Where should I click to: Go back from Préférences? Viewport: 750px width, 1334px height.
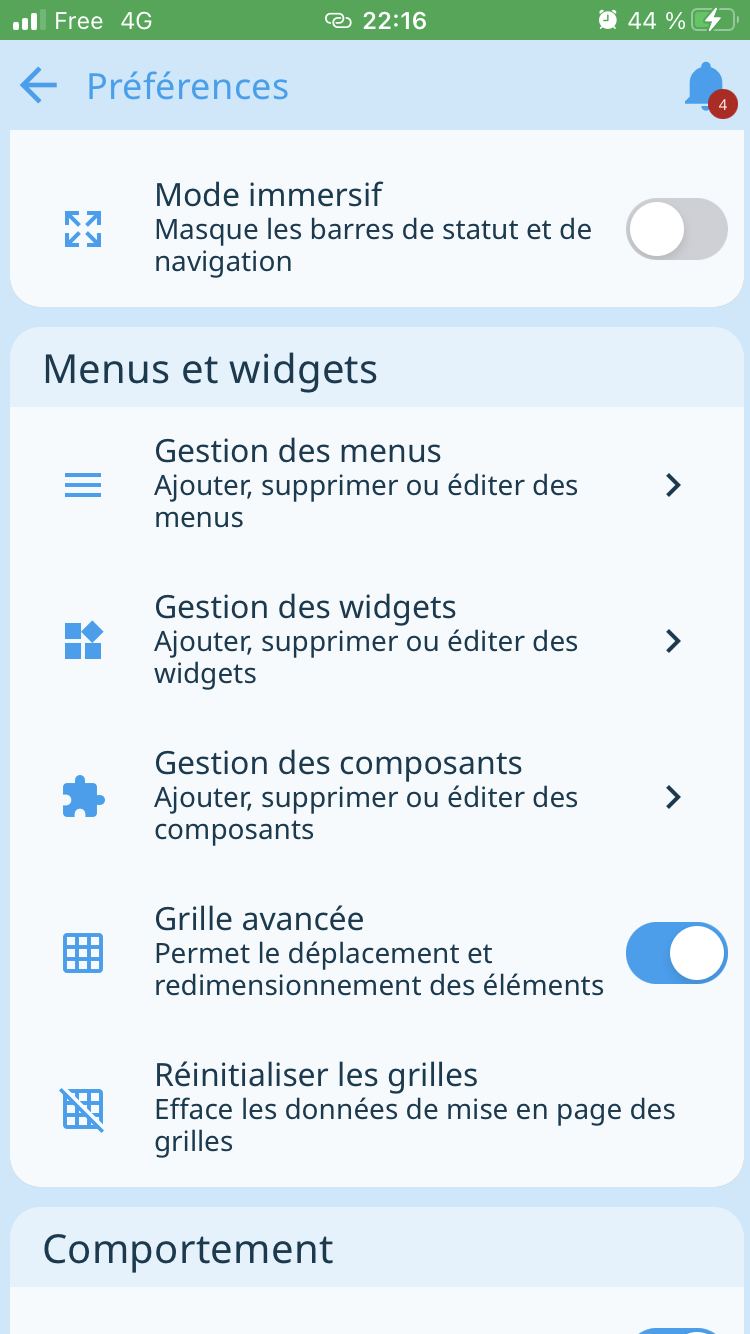click(x=39, y=86)
